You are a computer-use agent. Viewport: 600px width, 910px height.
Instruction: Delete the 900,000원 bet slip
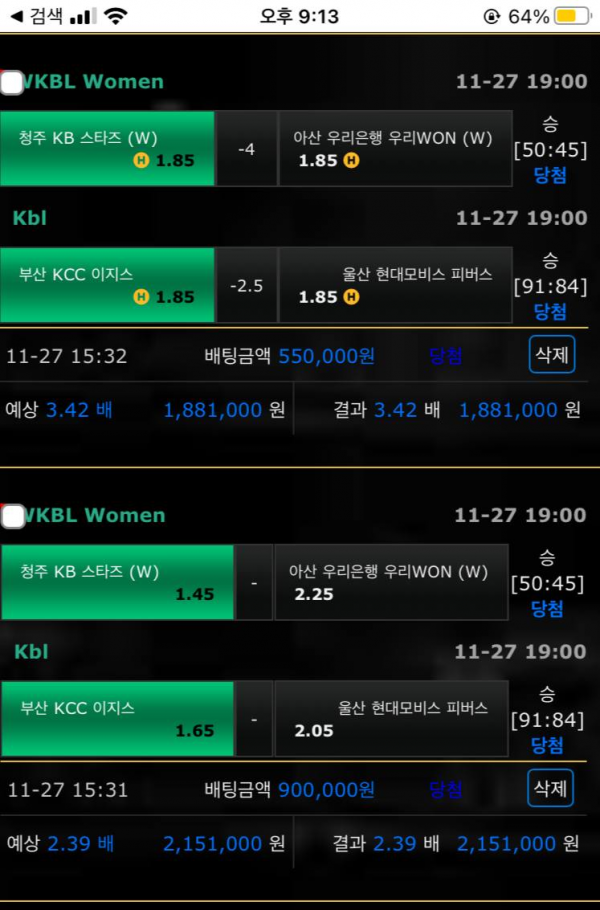(551, 788)
